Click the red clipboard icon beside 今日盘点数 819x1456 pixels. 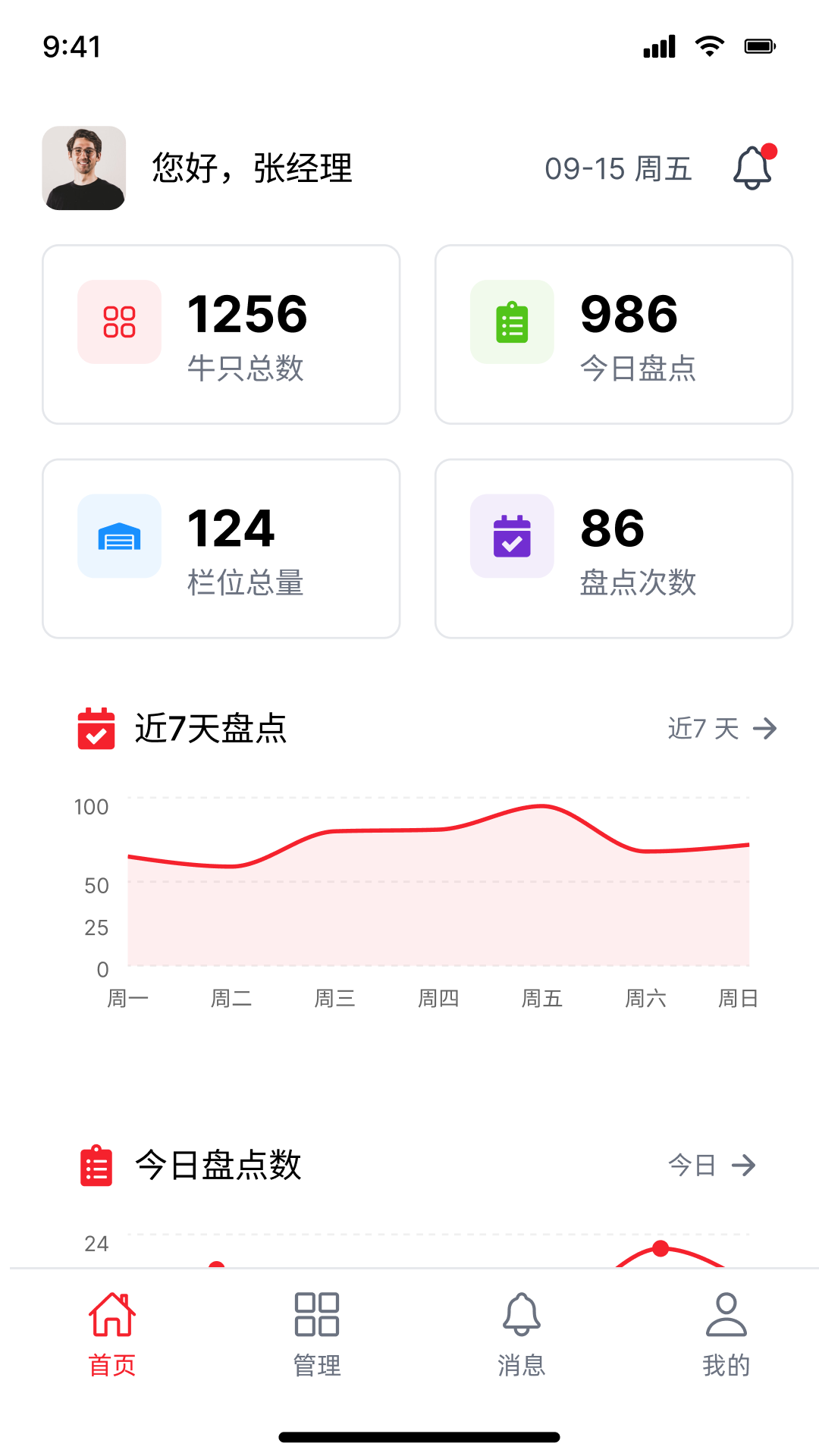[96, 1166]
